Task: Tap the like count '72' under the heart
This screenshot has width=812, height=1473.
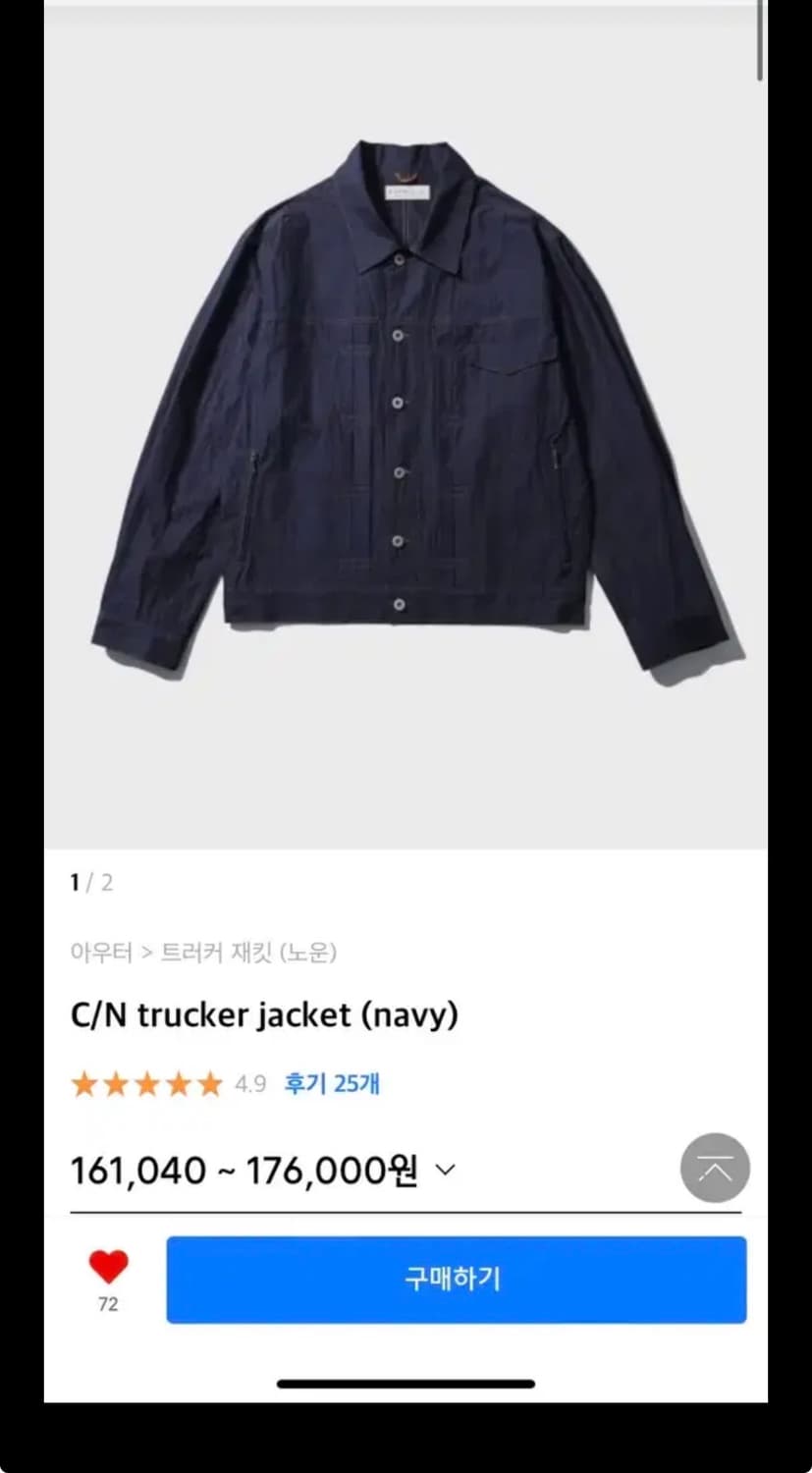Action: pos(107,1304)
